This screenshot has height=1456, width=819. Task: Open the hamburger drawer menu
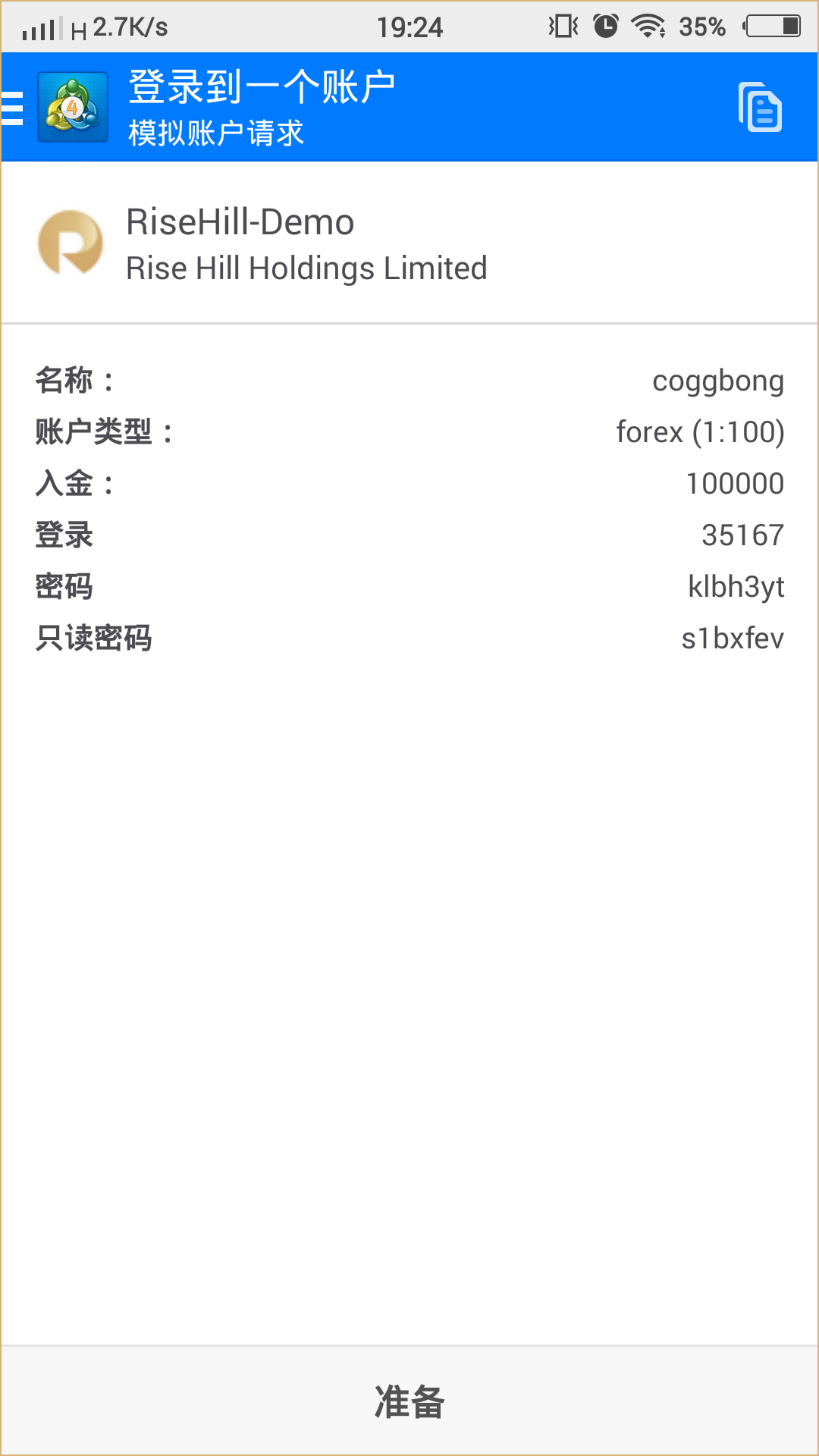pyautogui.click(x=14, y=107)
